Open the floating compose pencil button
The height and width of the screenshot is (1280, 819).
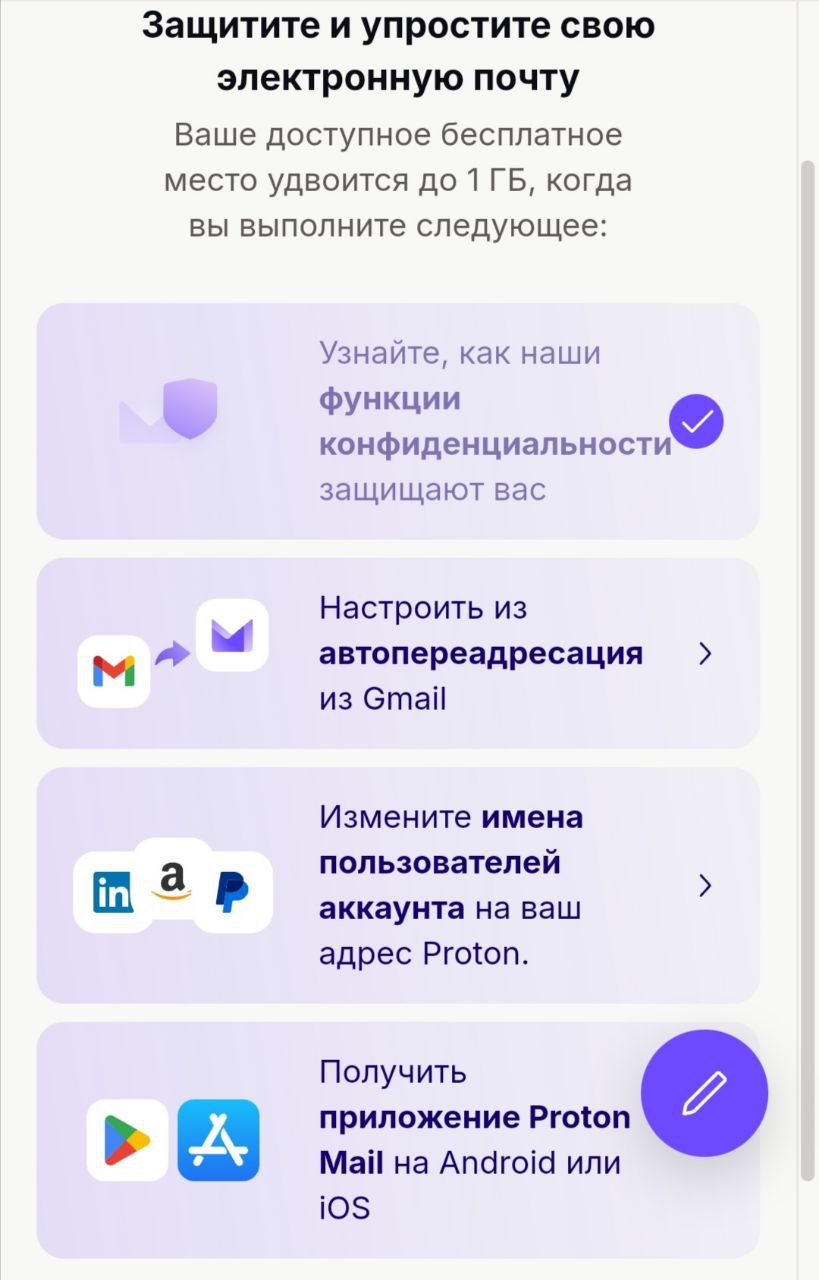(704, 1093)
